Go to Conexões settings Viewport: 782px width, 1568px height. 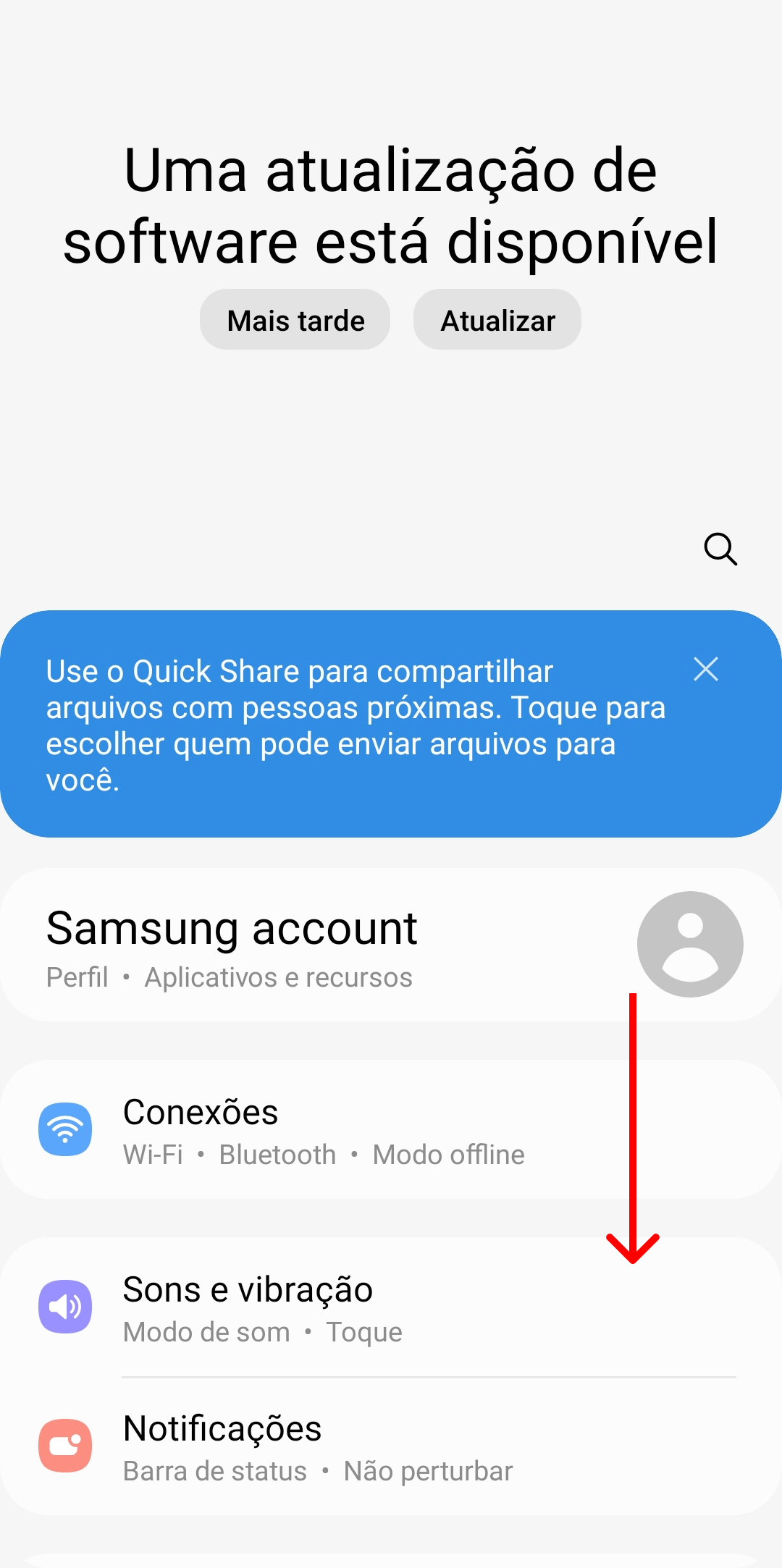tap(391, 1129)
